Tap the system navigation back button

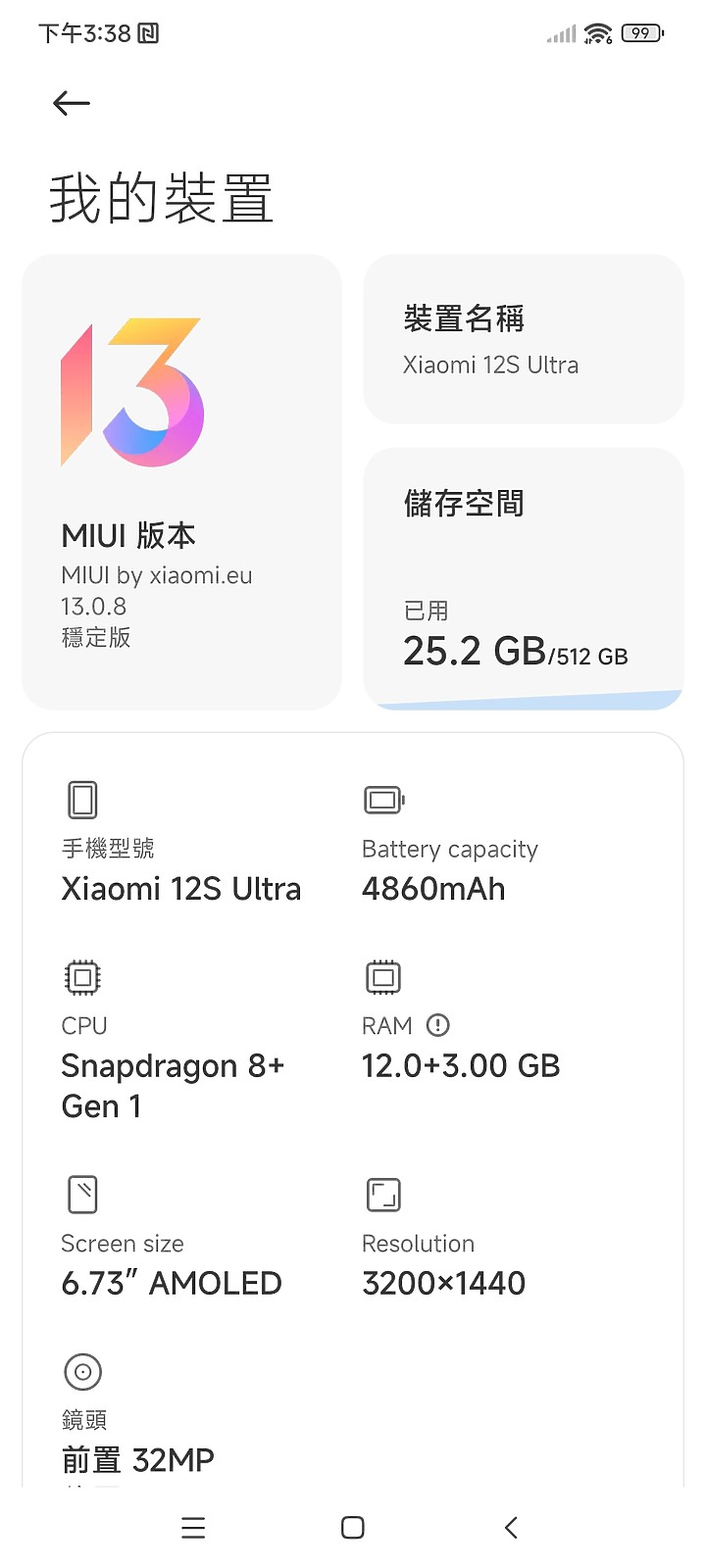[511, 1527]
